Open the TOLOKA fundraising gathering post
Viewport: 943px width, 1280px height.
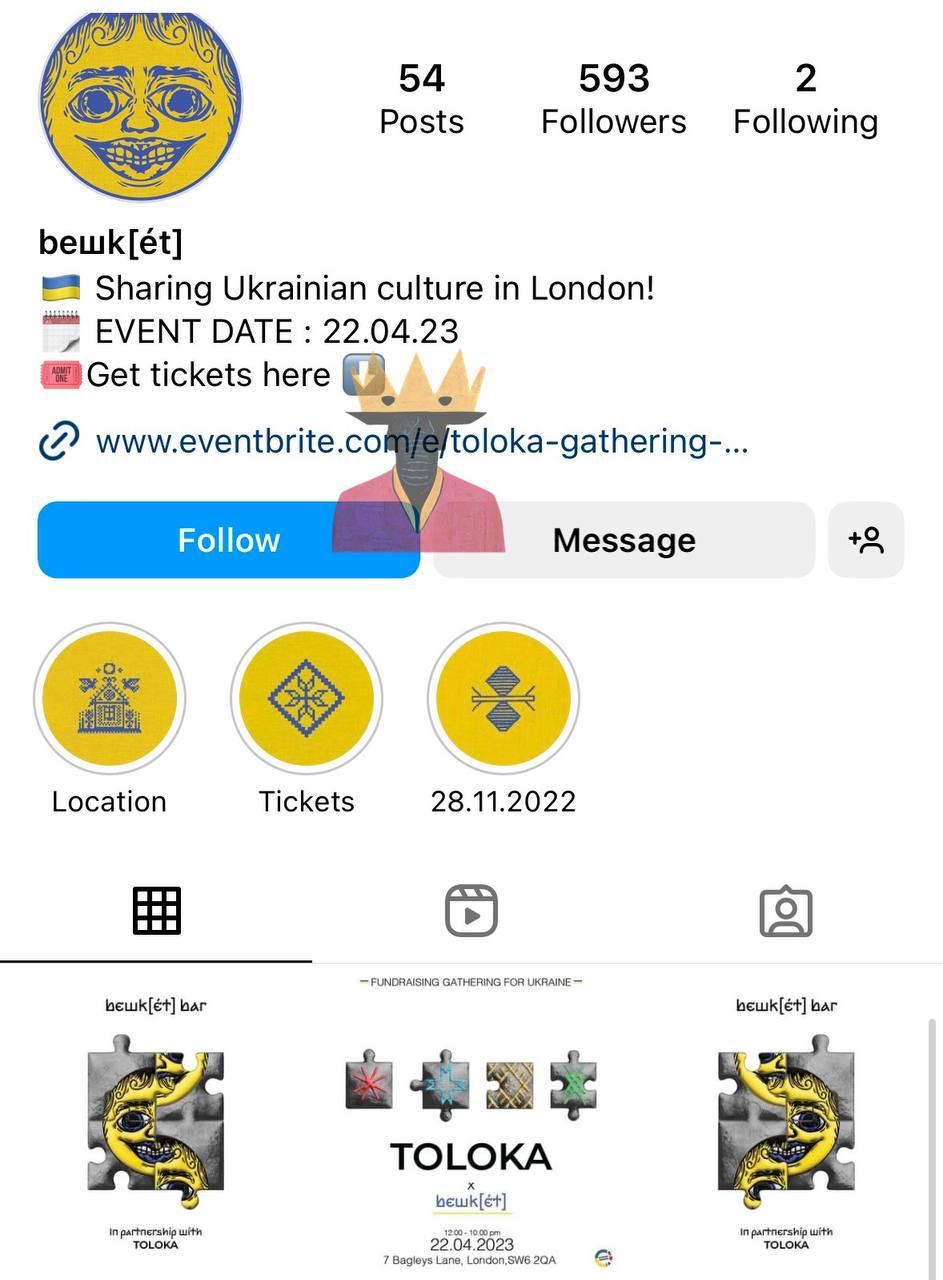[471, 1120]
